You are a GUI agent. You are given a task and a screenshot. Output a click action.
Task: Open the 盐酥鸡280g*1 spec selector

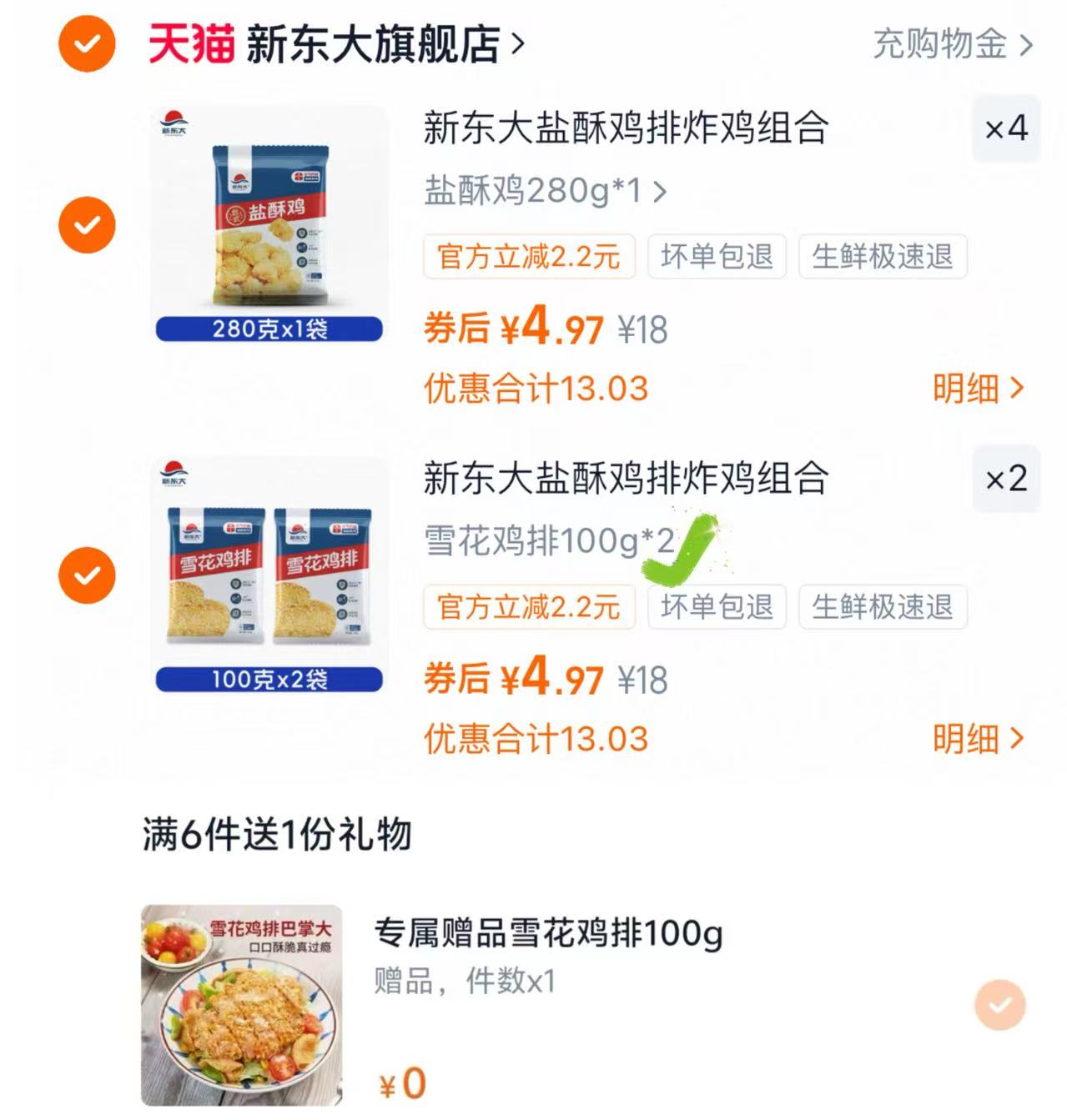point(541,191)
